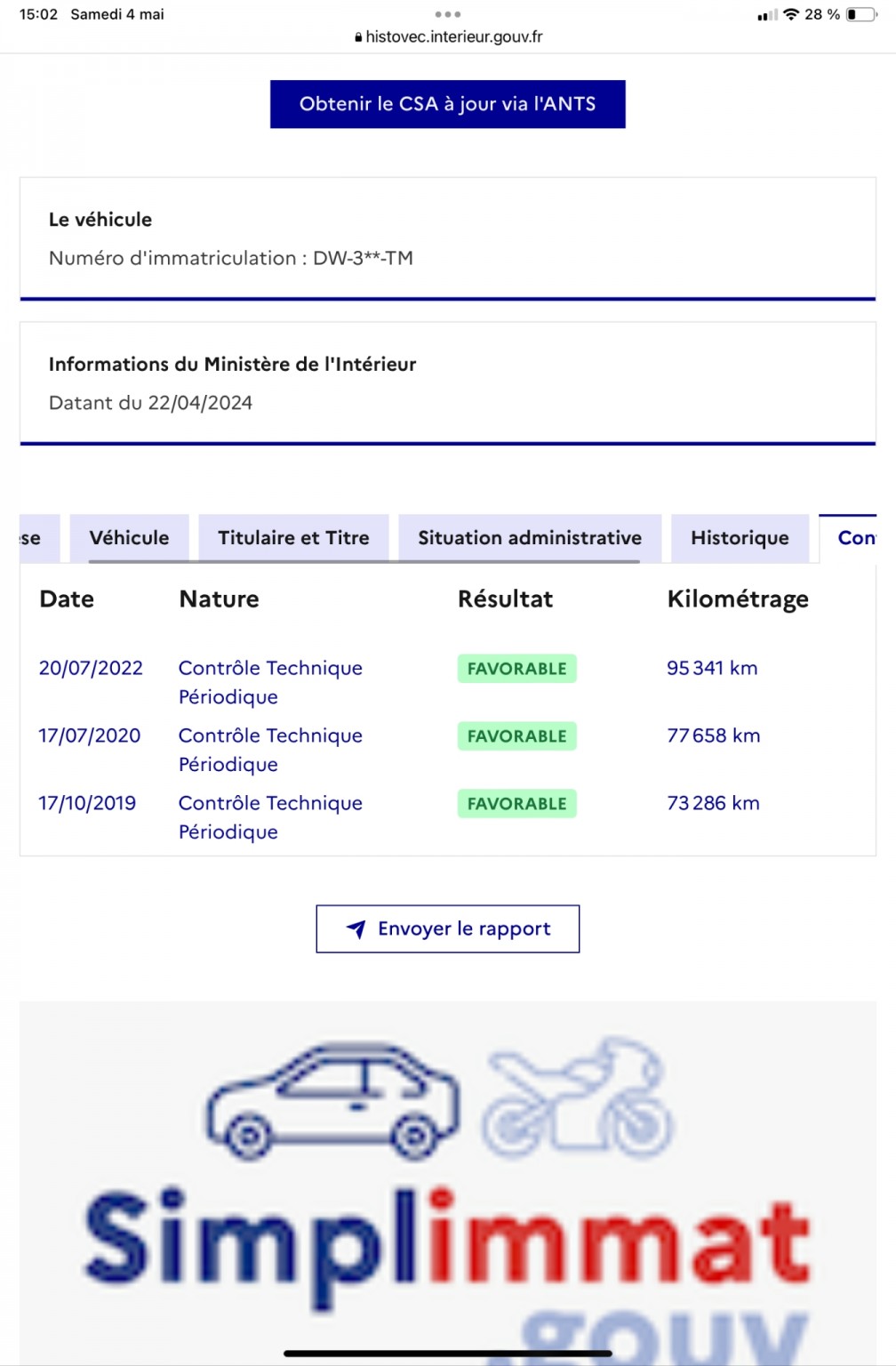
Task: Tap Obtenir le CSA à jour via l'ANTS
Action: pos(448,104)
